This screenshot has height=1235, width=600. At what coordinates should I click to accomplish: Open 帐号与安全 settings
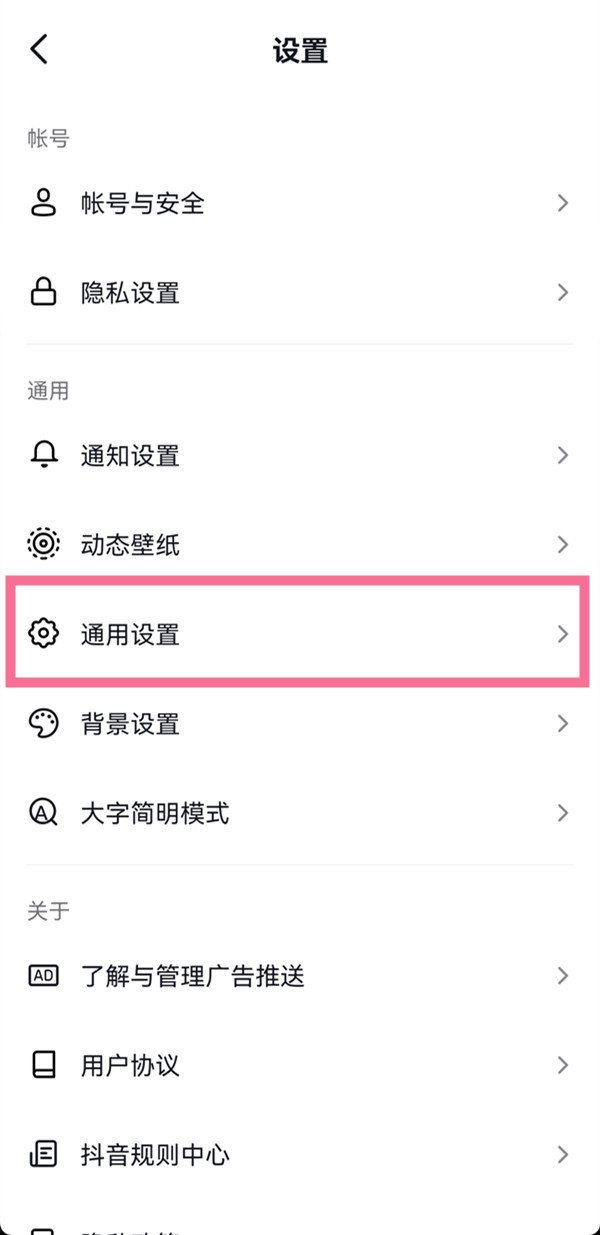(x=298, y=204)
